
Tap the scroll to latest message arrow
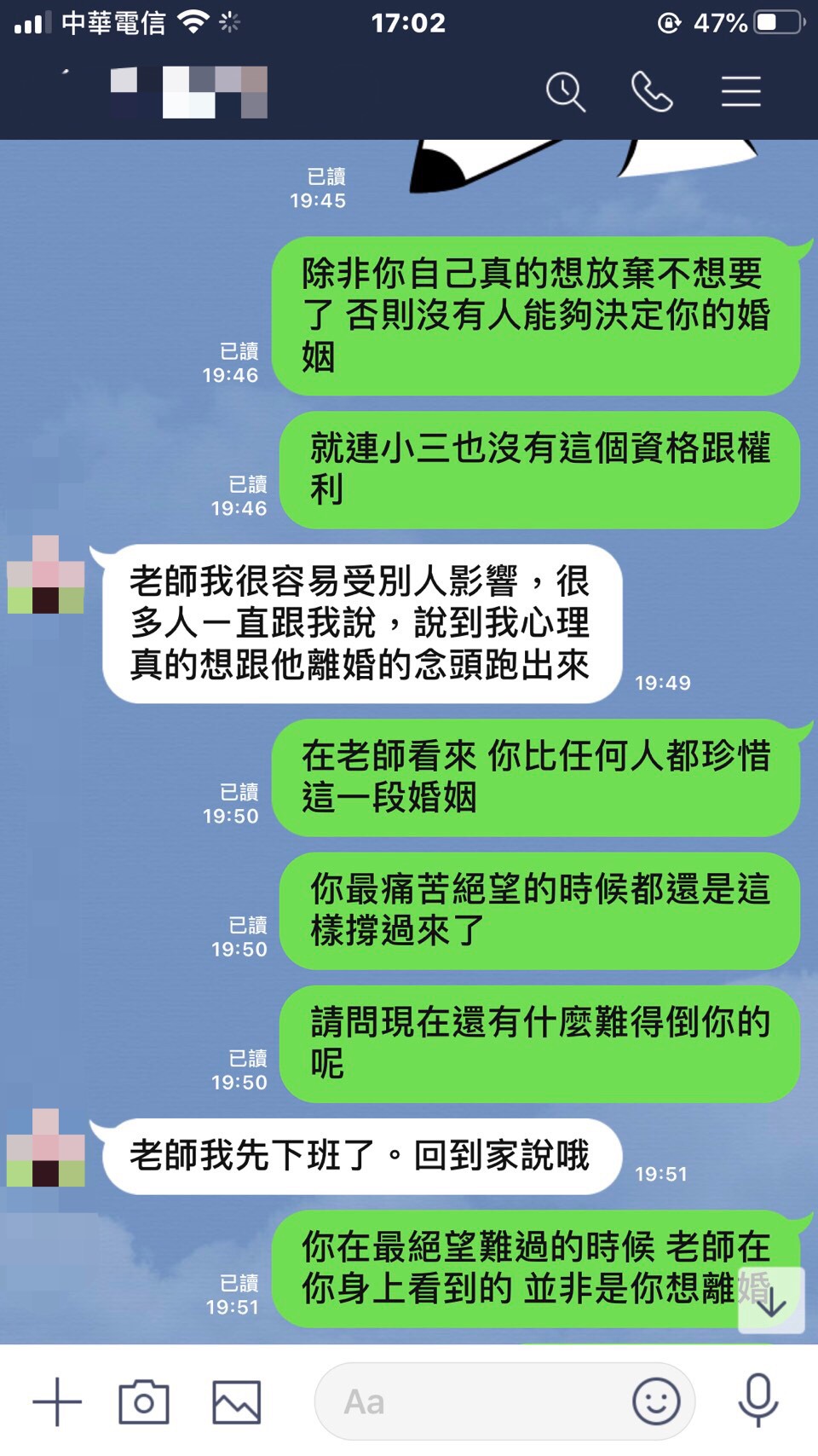coord(771,1301)
